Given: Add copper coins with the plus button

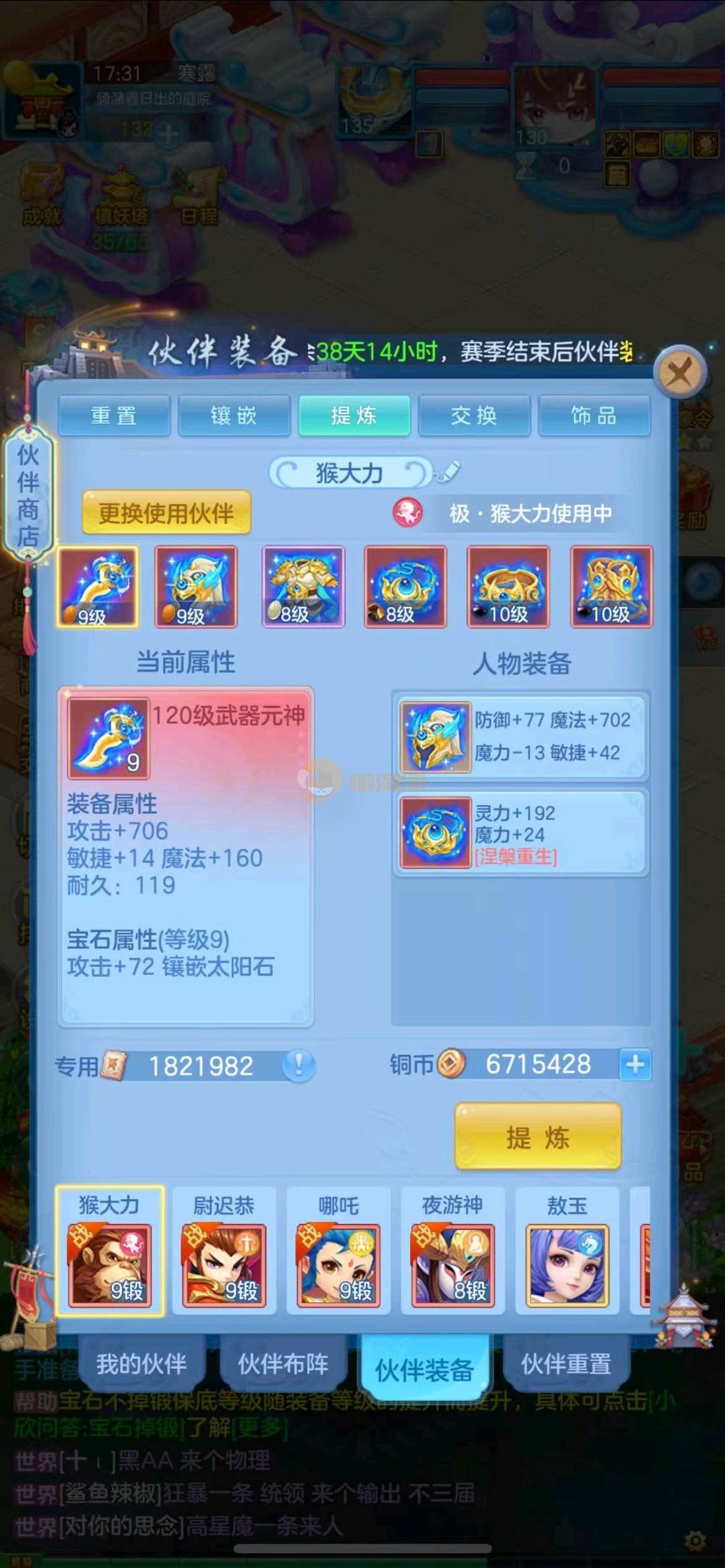Looking at the screenshot, I should point(635,1064).
